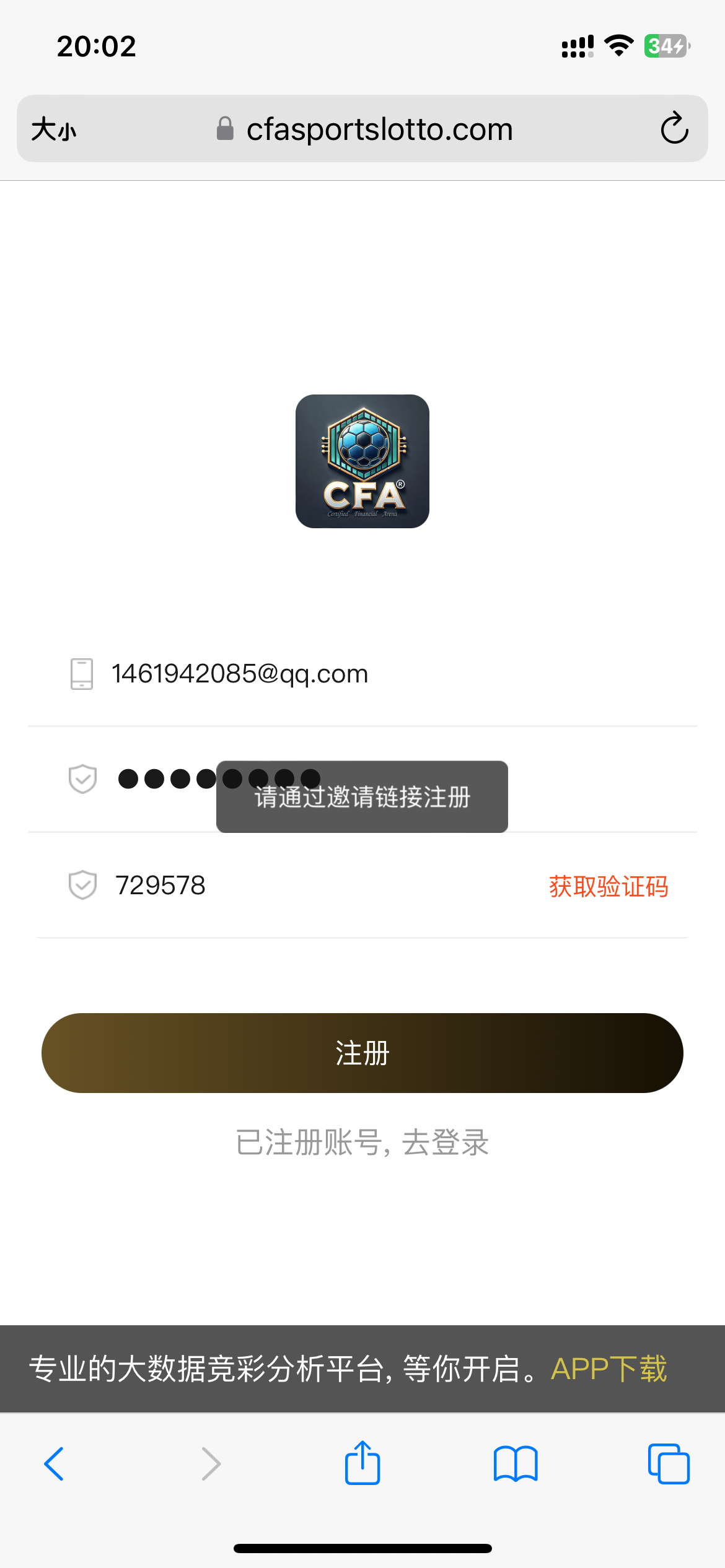Focus the password field with dots

[362, 779]
